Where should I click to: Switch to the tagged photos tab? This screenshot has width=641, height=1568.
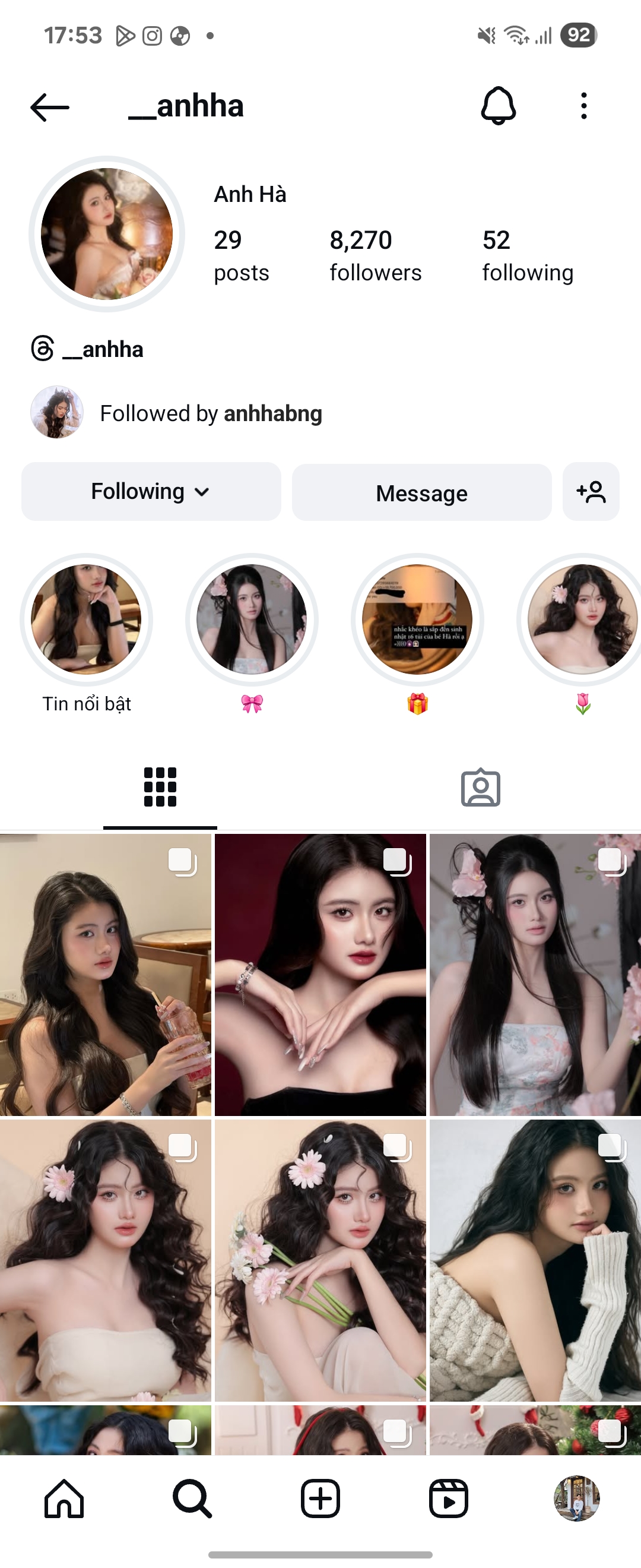pos(480,788)
